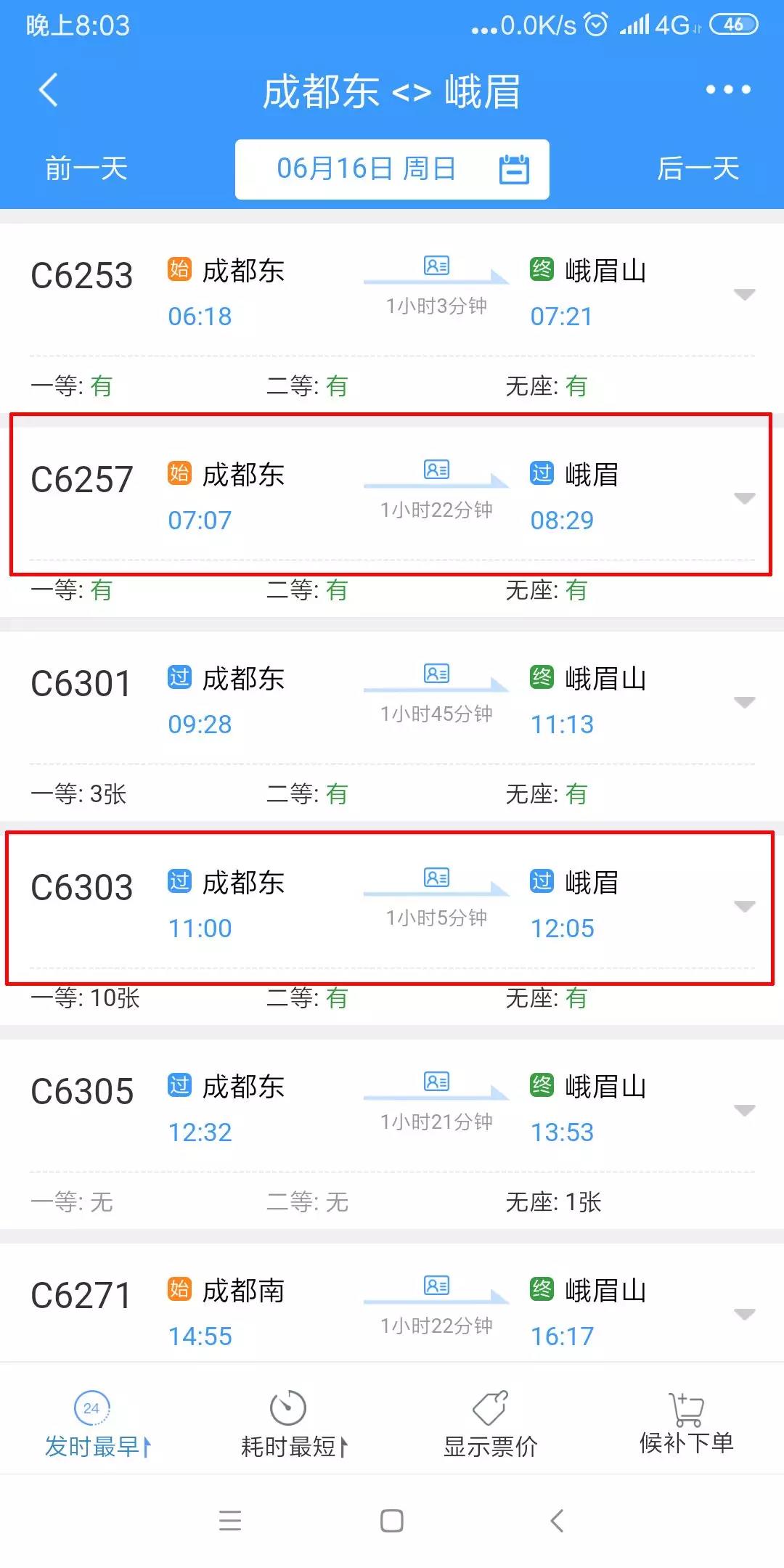Sort by shortest duration 耗时最短
This screenshot has height=1568, width=784.
[294, 1424]
